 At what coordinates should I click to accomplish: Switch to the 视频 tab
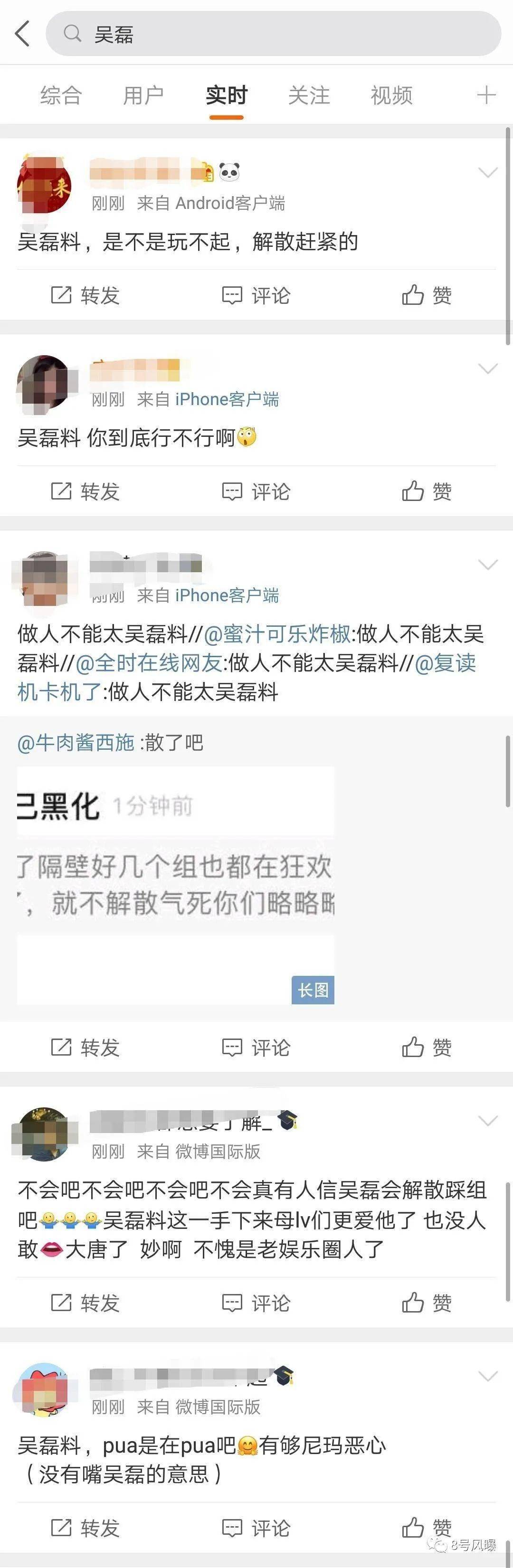(392, 95)
